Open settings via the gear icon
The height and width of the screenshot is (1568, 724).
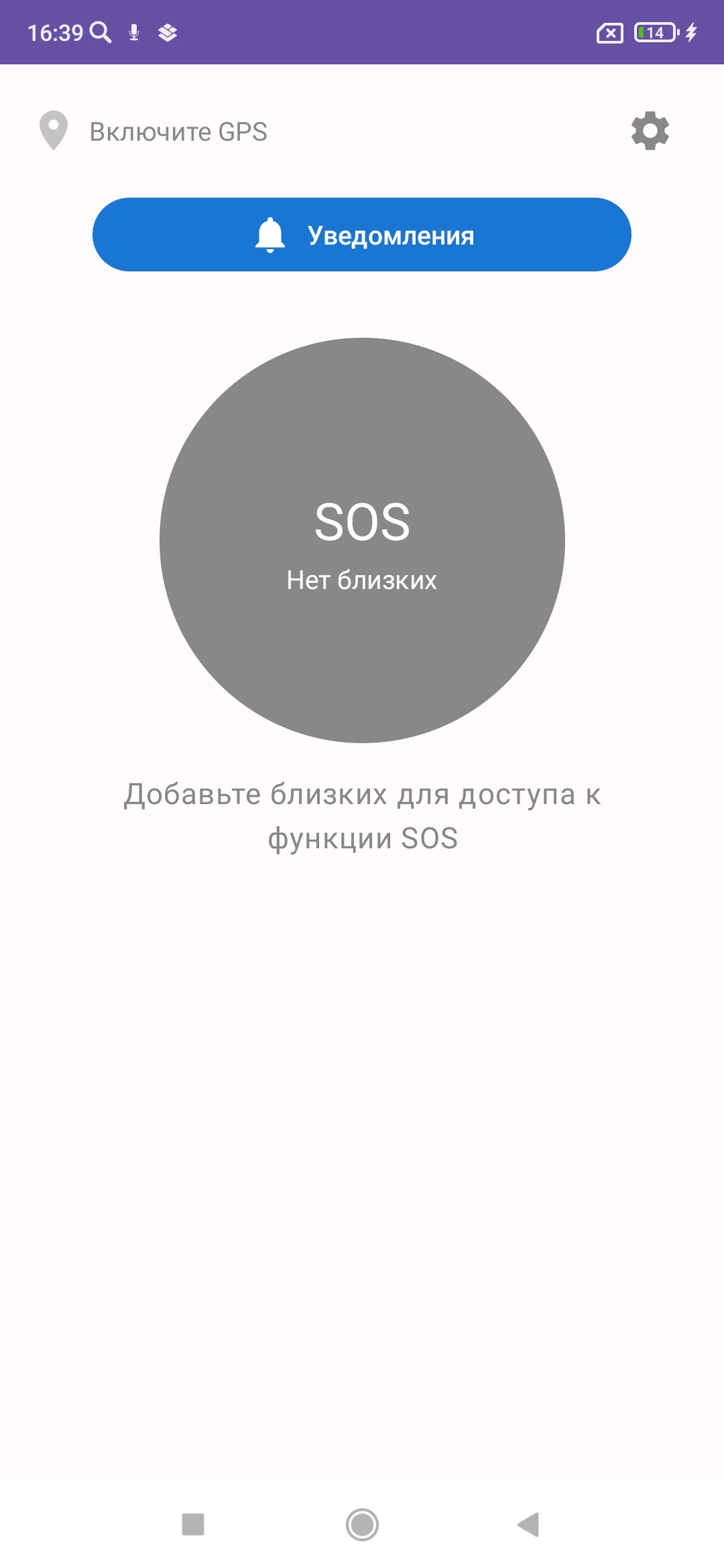[x=650, y=131]
